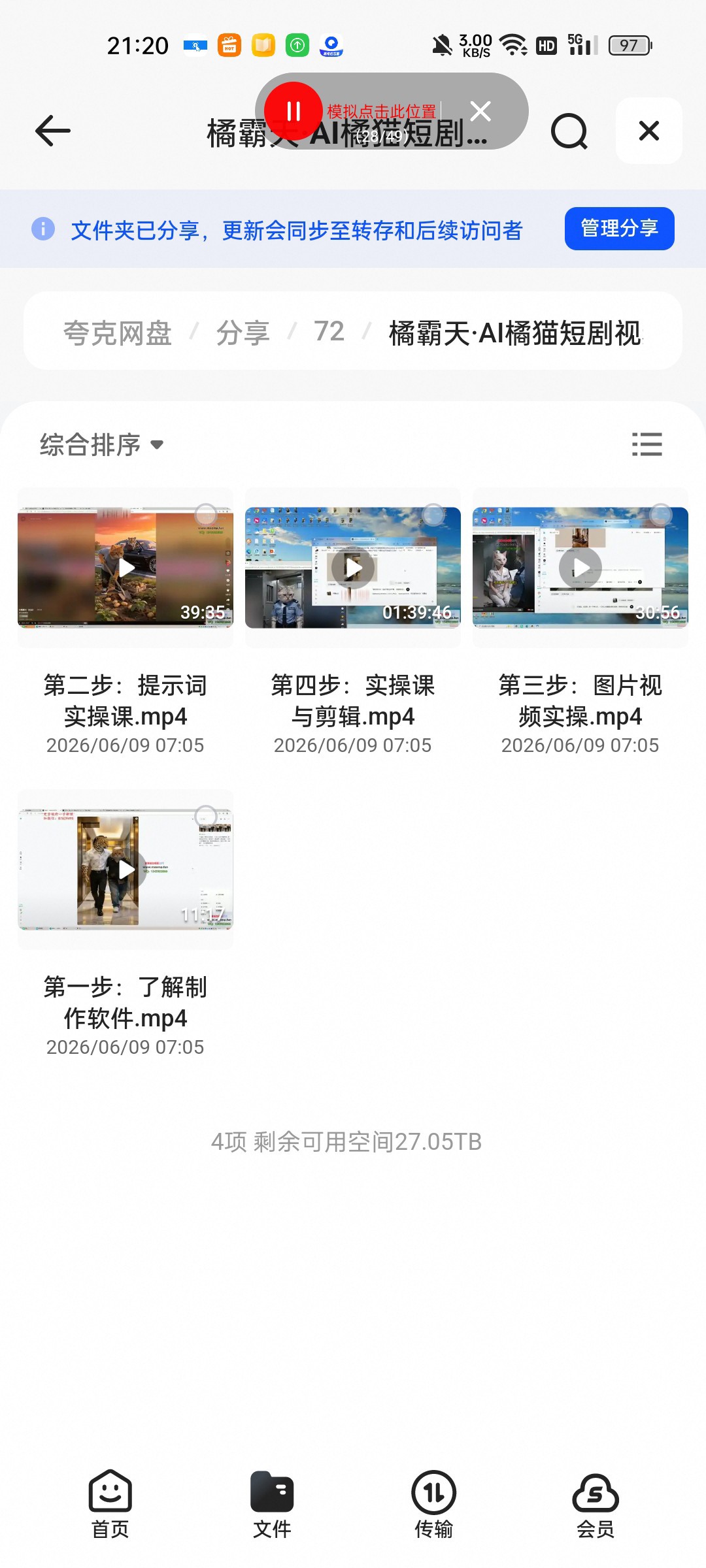The width and height of the screenshot is (706, 1568).
Task: Open folder 72 in the breadcrumb
Action: click(329, 332)
